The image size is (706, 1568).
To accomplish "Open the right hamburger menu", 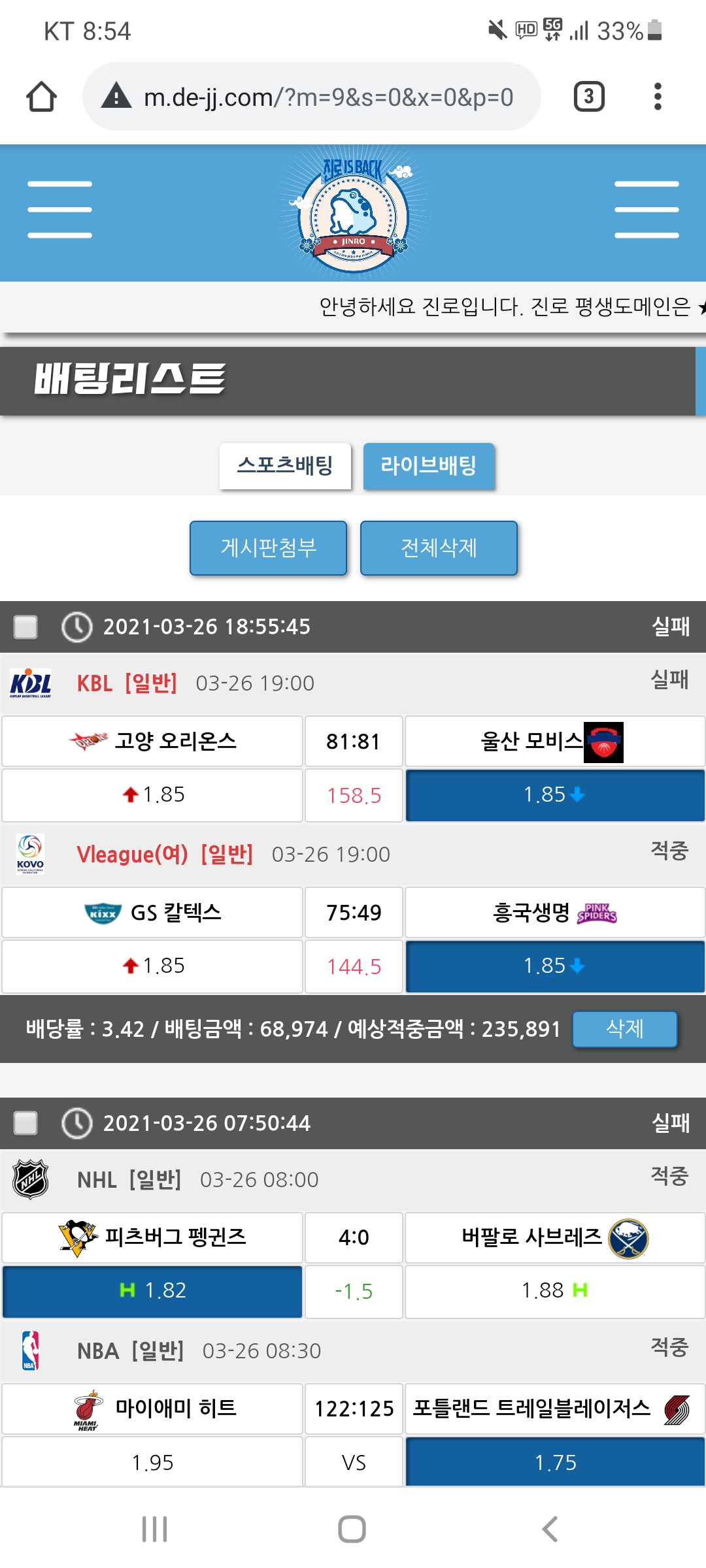I will (646, 210).
